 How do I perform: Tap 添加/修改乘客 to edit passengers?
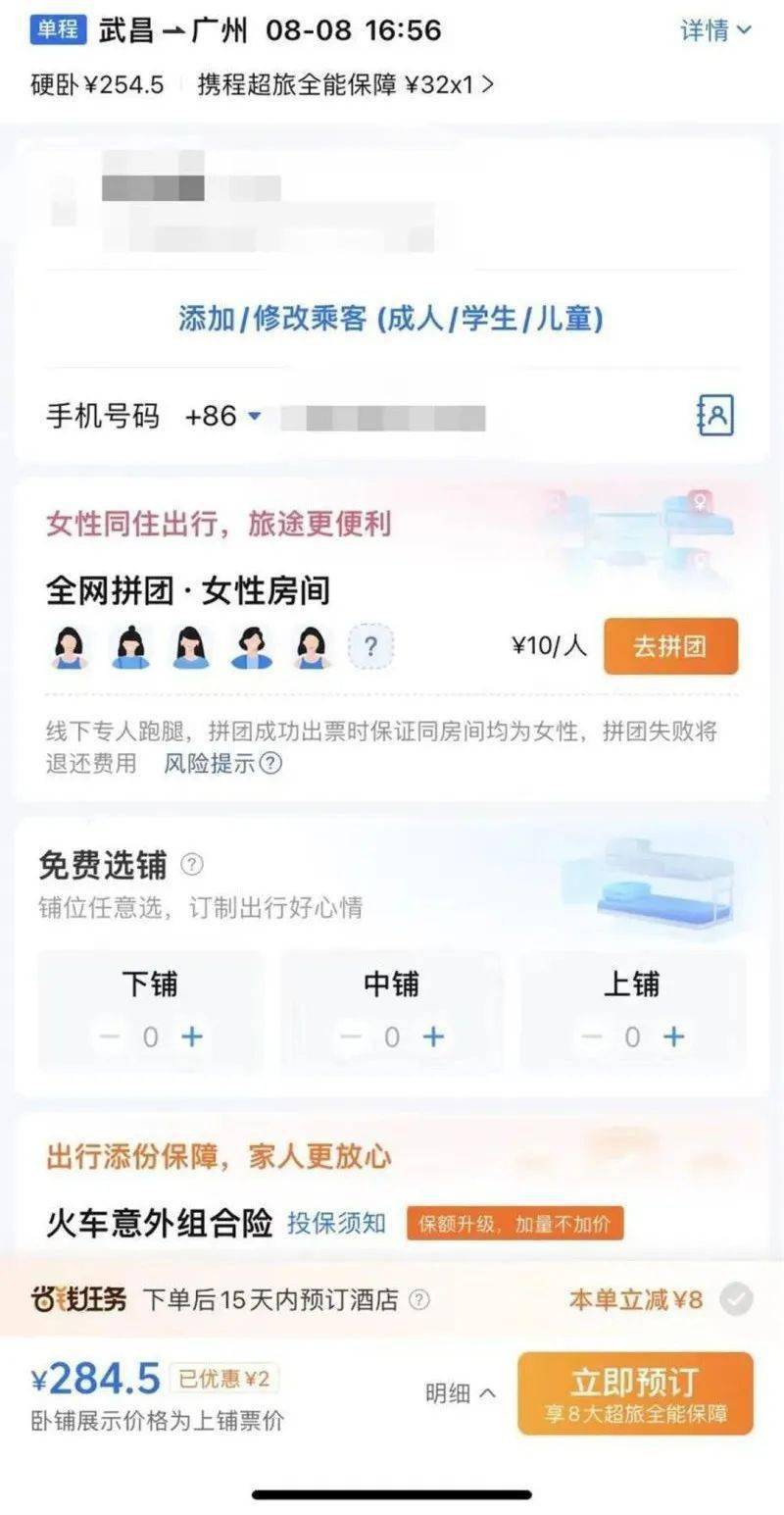click(390, 318)
